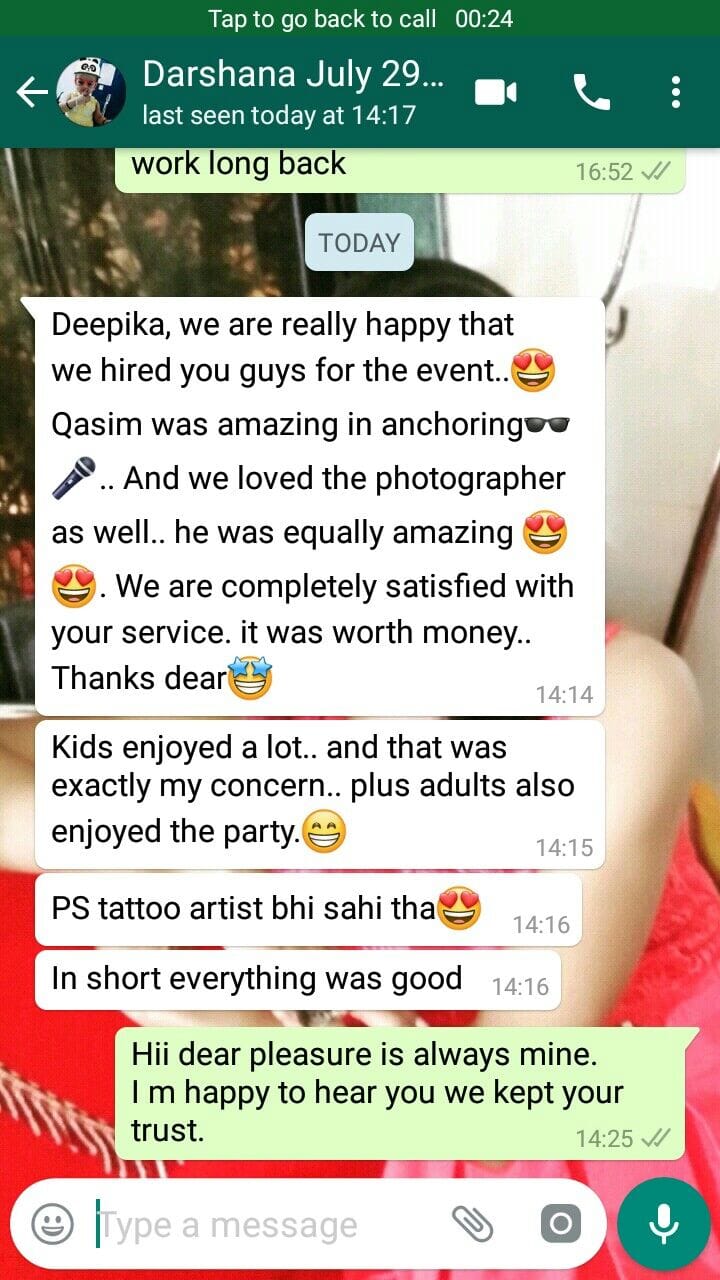This screenshot has width=720, height=1280.
Task: Open the chat overflow menu
Action: 676,93
